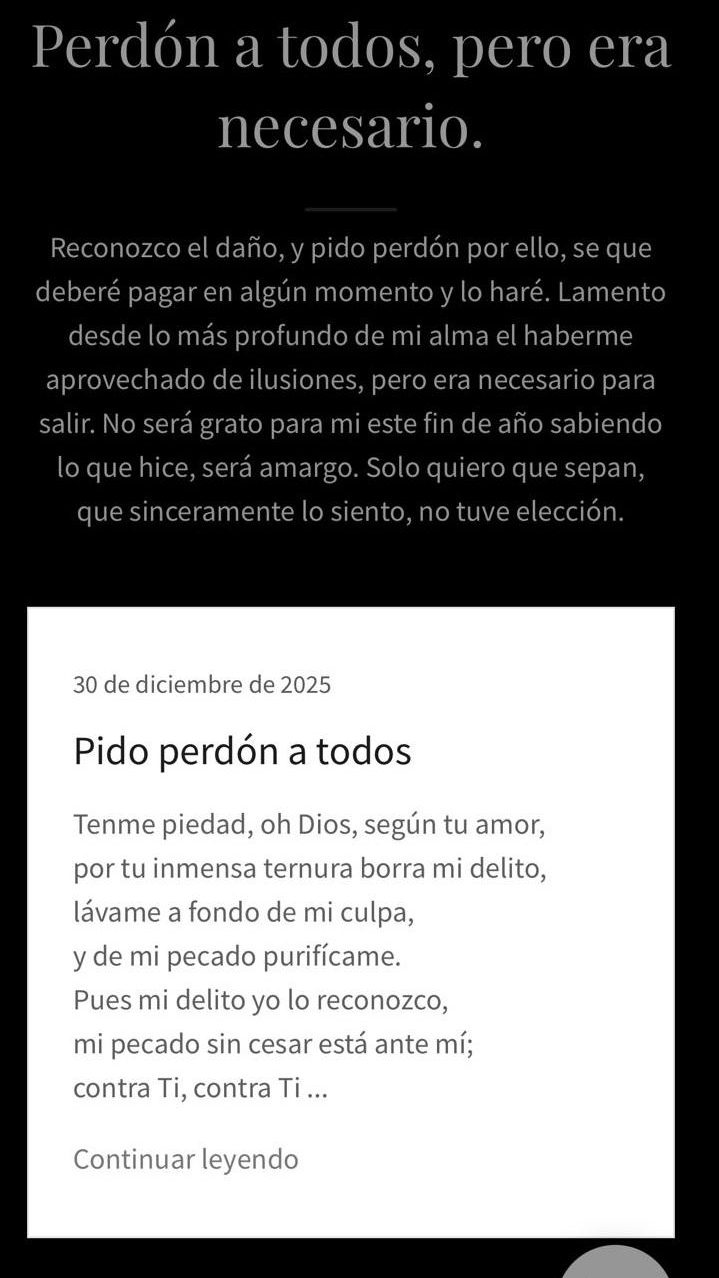
Task: Tap the 'Continuar leyendo' link
Action: point(186,1159)
